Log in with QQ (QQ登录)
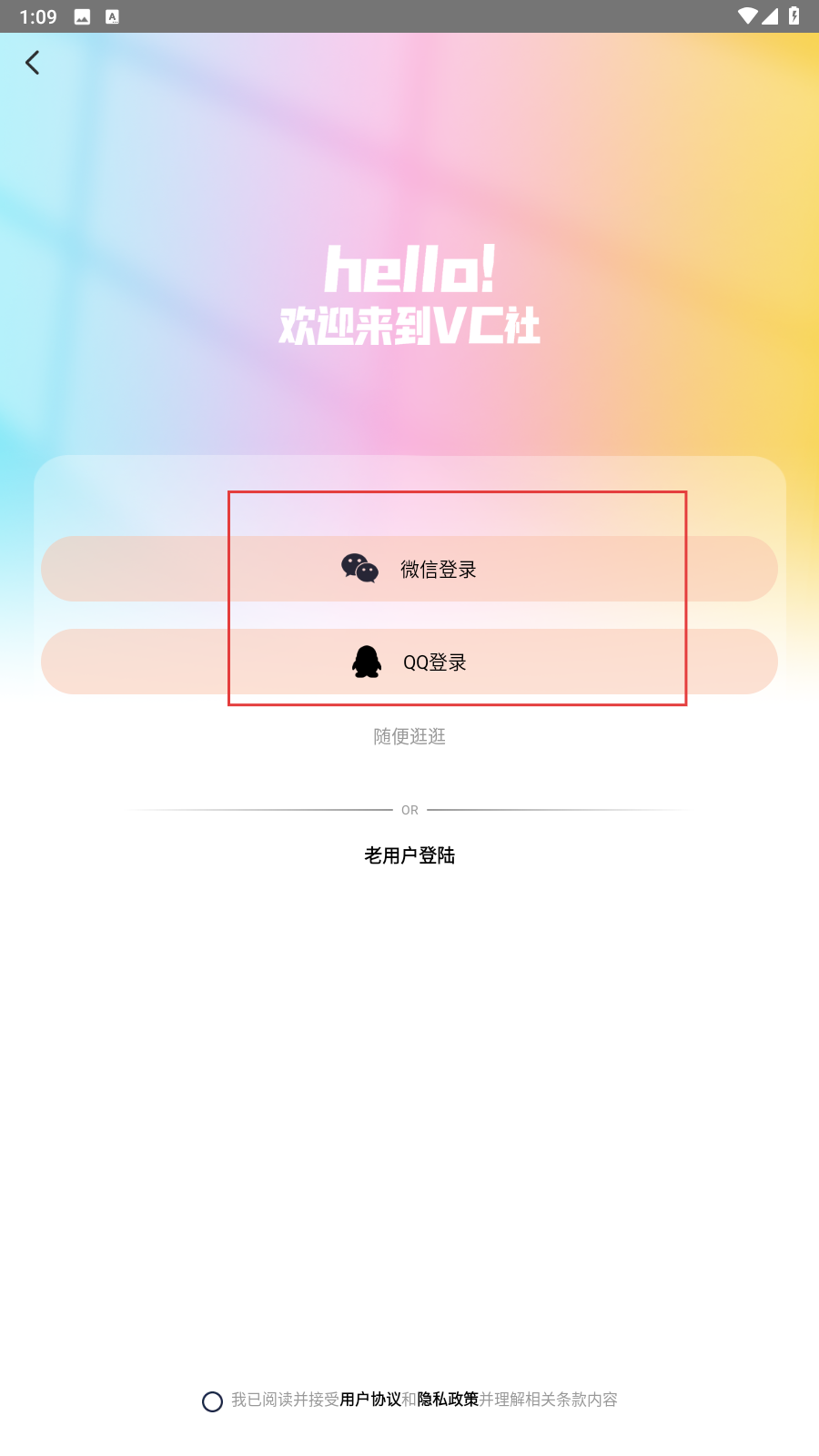819x1456 pixels. pyautogui.click(x=409, y=662)
